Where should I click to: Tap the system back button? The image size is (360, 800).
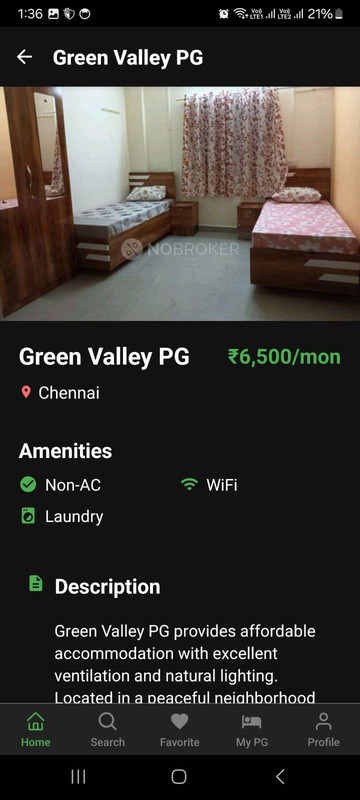280,777
